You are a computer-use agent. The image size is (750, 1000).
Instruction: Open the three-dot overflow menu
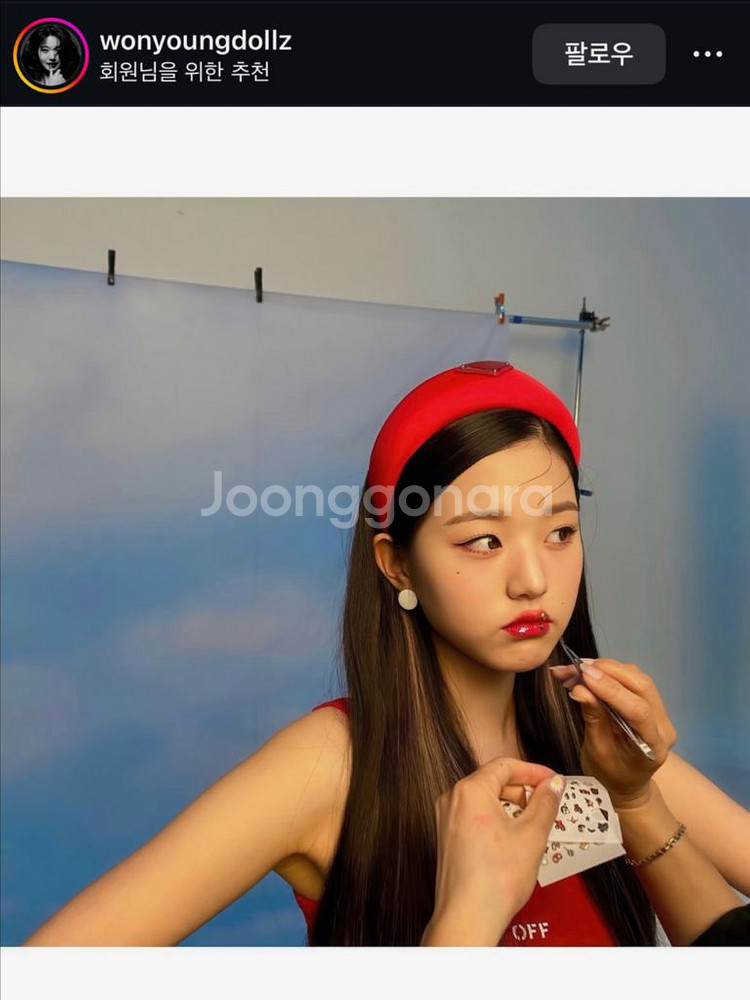[707, 54]
